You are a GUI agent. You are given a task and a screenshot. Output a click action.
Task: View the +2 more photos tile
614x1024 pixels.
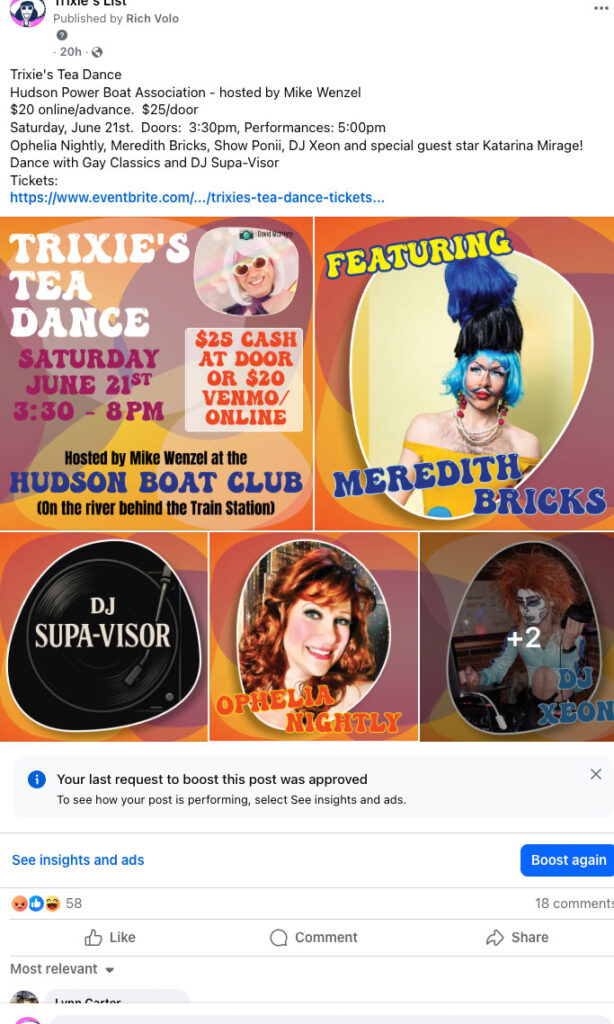(518, 636)
